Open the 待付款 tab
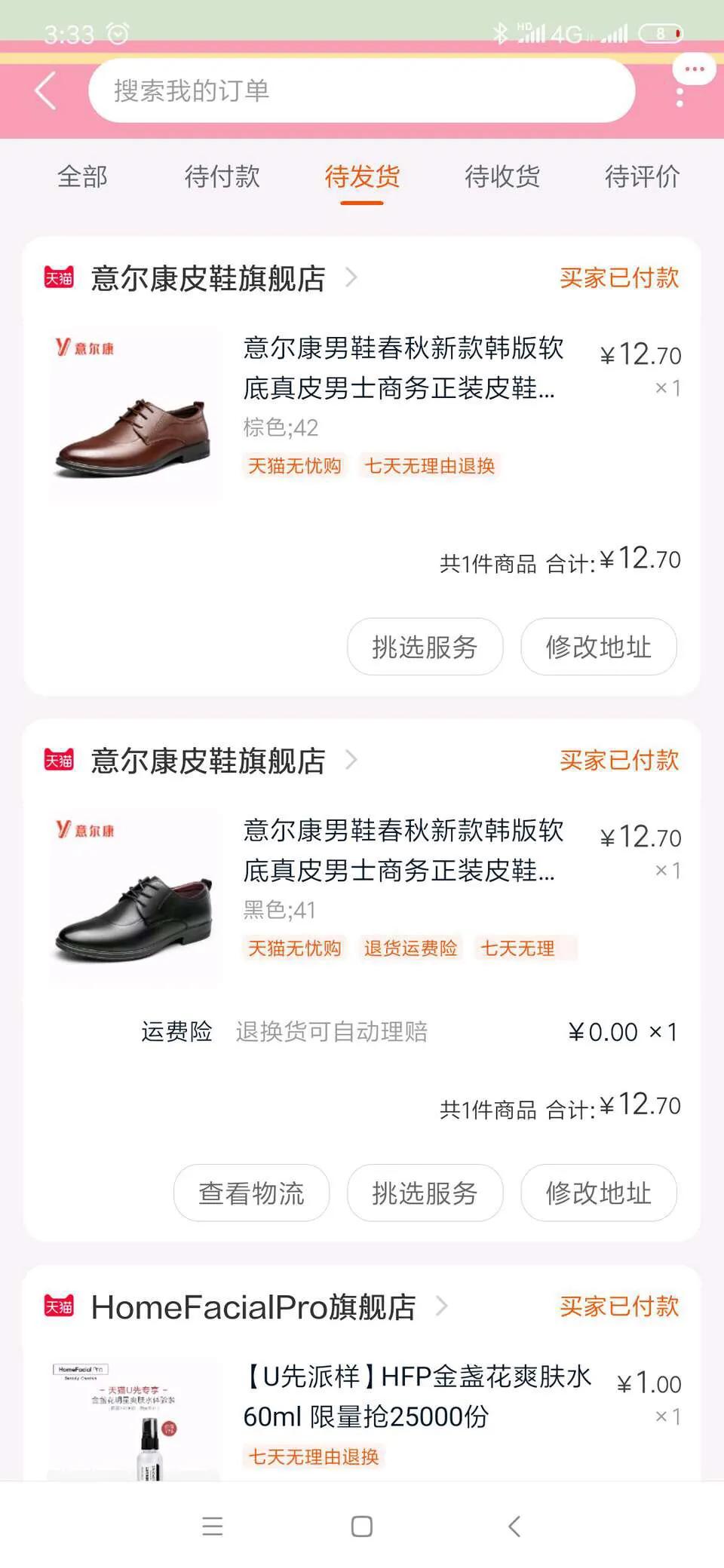 [222, 178]
